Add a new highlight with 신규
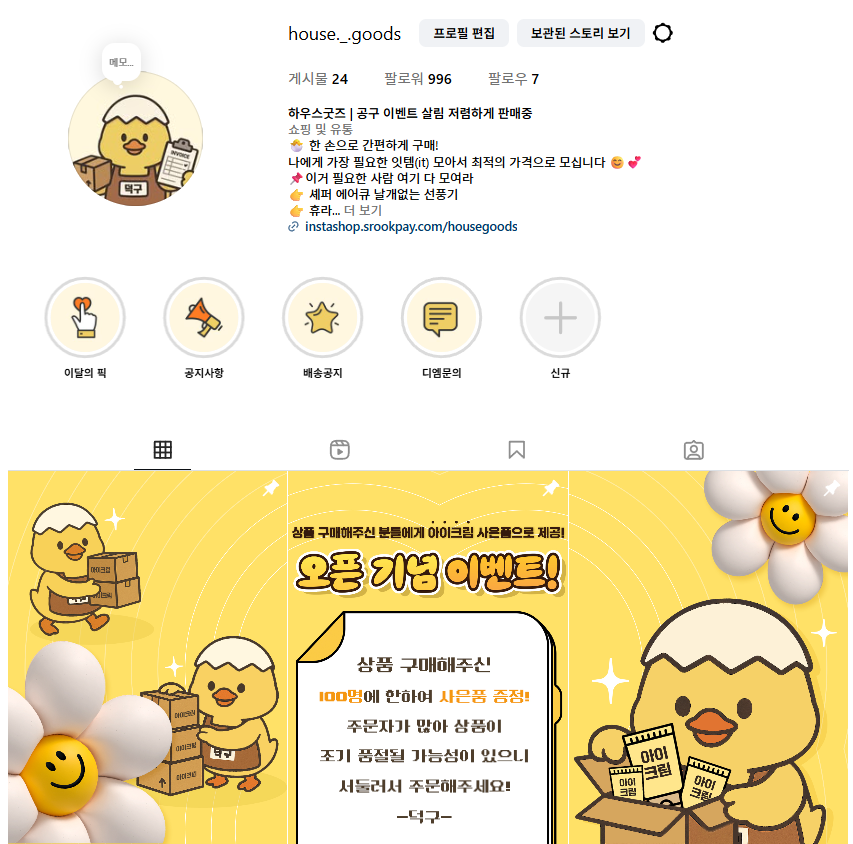853x844 pixels. (x=560, y=318)
